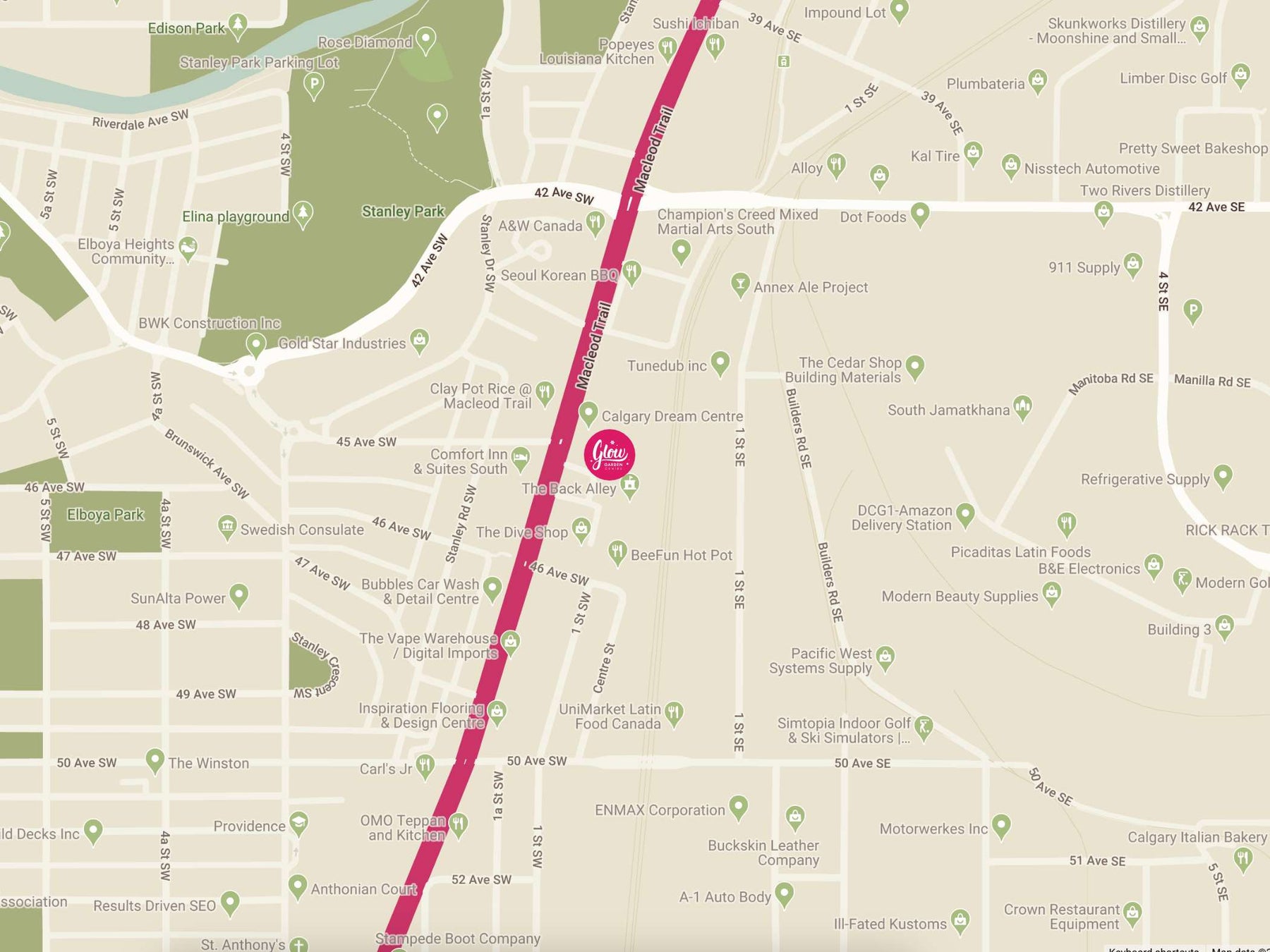
Task: Open the Seoul Korean BBQ pin
Action: click(631, 271)
